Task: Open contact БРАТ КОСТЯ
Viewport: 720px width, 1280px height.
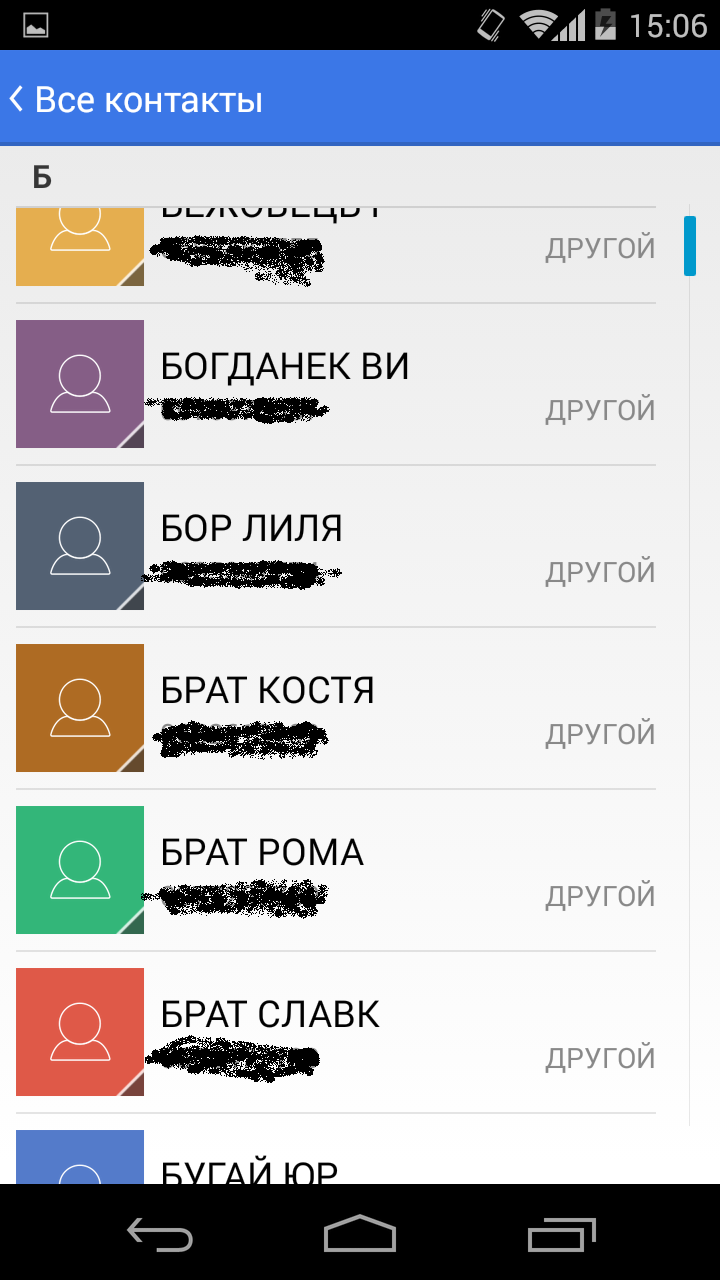Action: point(336,708)
